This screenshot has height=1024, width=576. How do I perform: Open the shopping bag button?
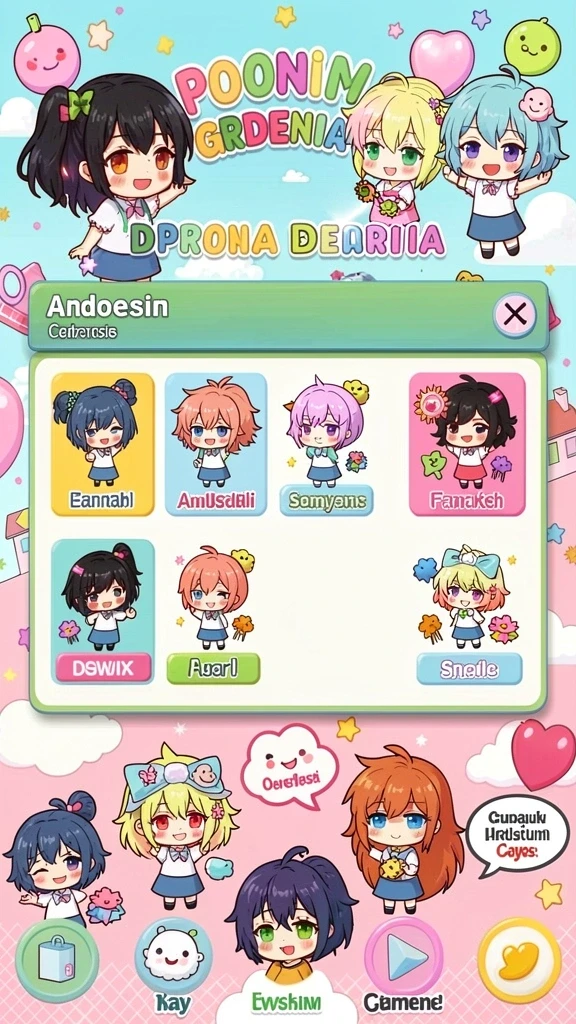[x=57, y=961]
